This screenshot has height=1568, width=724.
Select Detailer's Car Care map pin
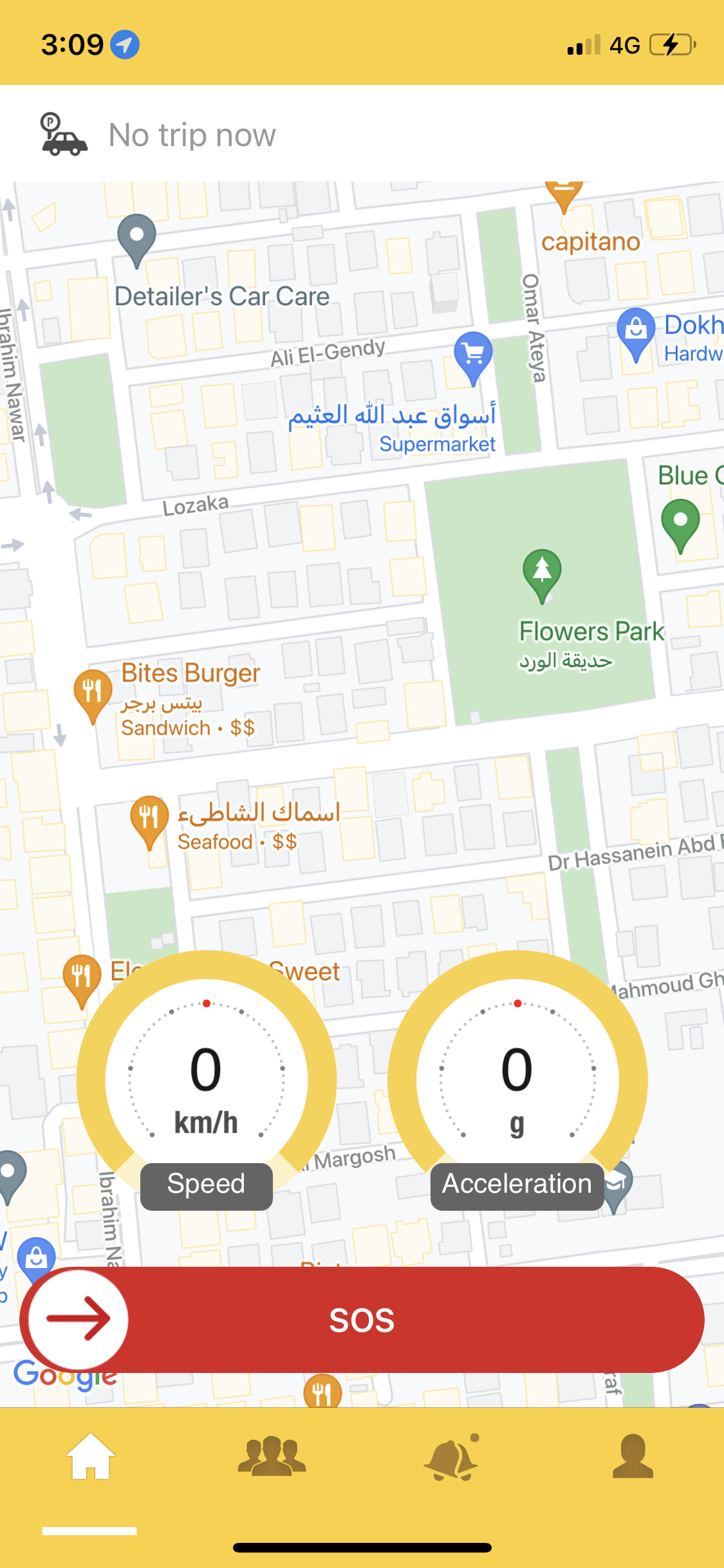pyautogui.click(x=136, y=237)
